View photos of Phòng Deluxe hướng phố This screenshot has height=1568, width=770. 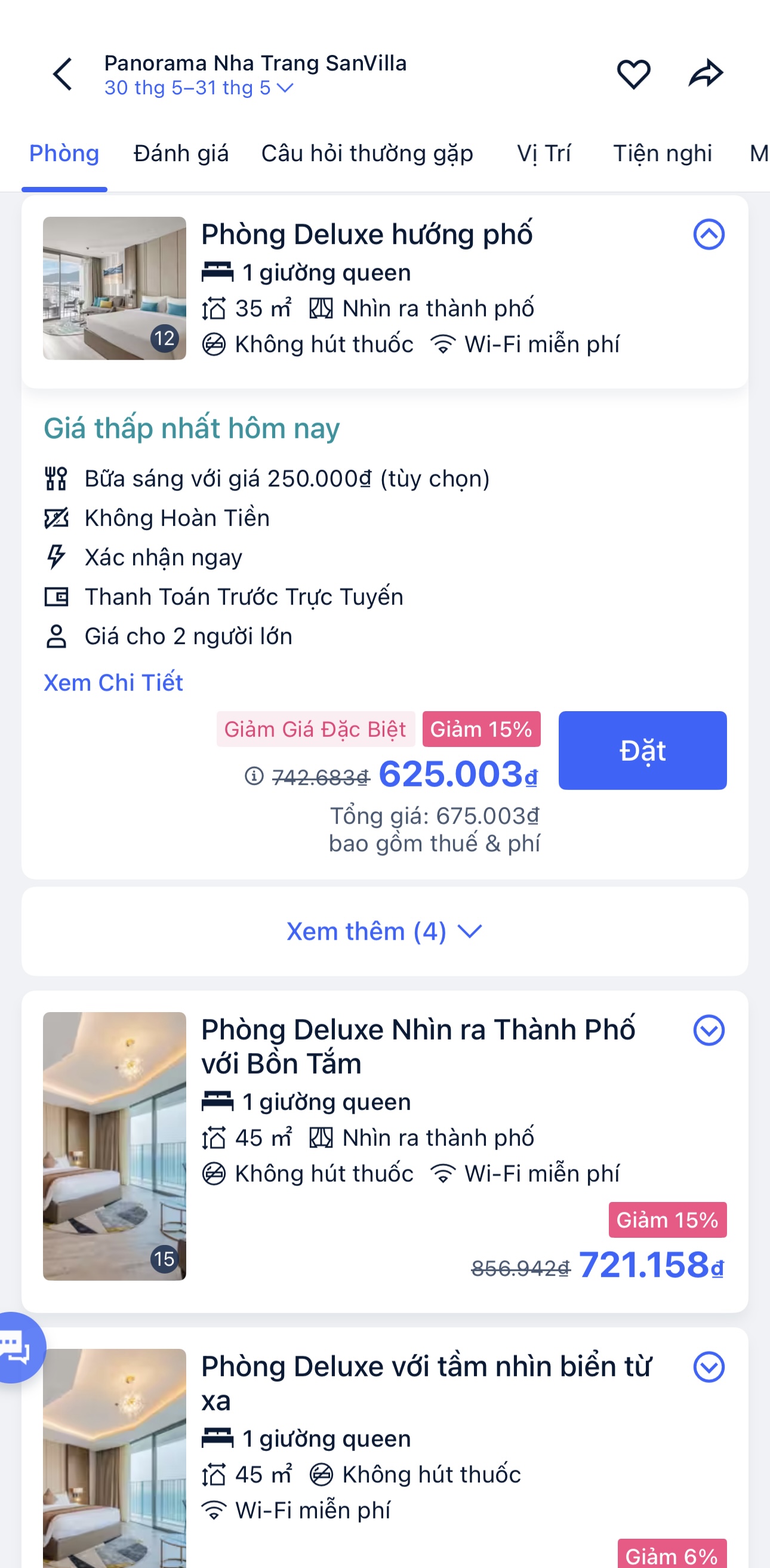tap(115, 288)
